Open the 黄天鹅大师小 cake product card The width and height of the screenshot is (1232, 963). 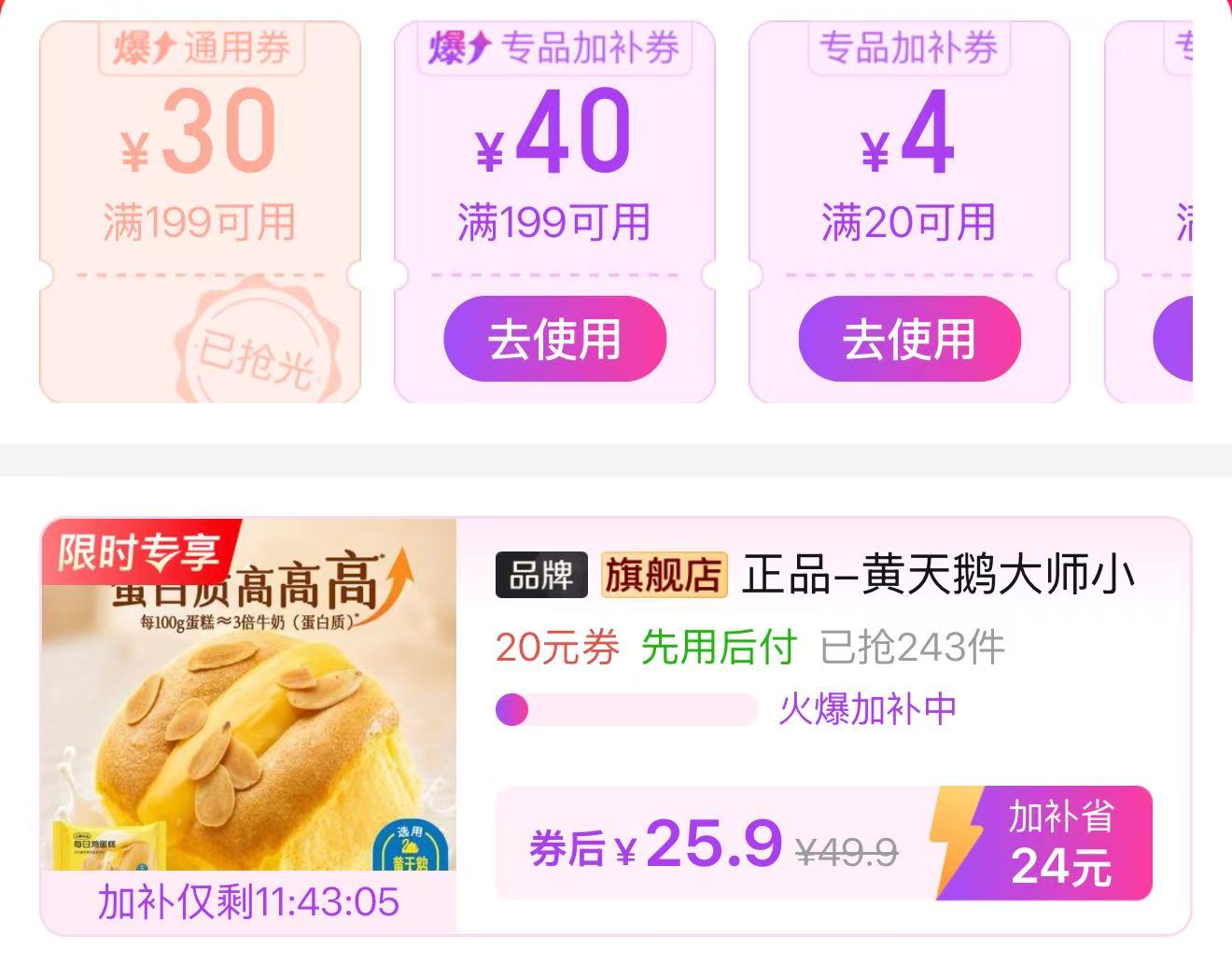(x=616, y=726)
